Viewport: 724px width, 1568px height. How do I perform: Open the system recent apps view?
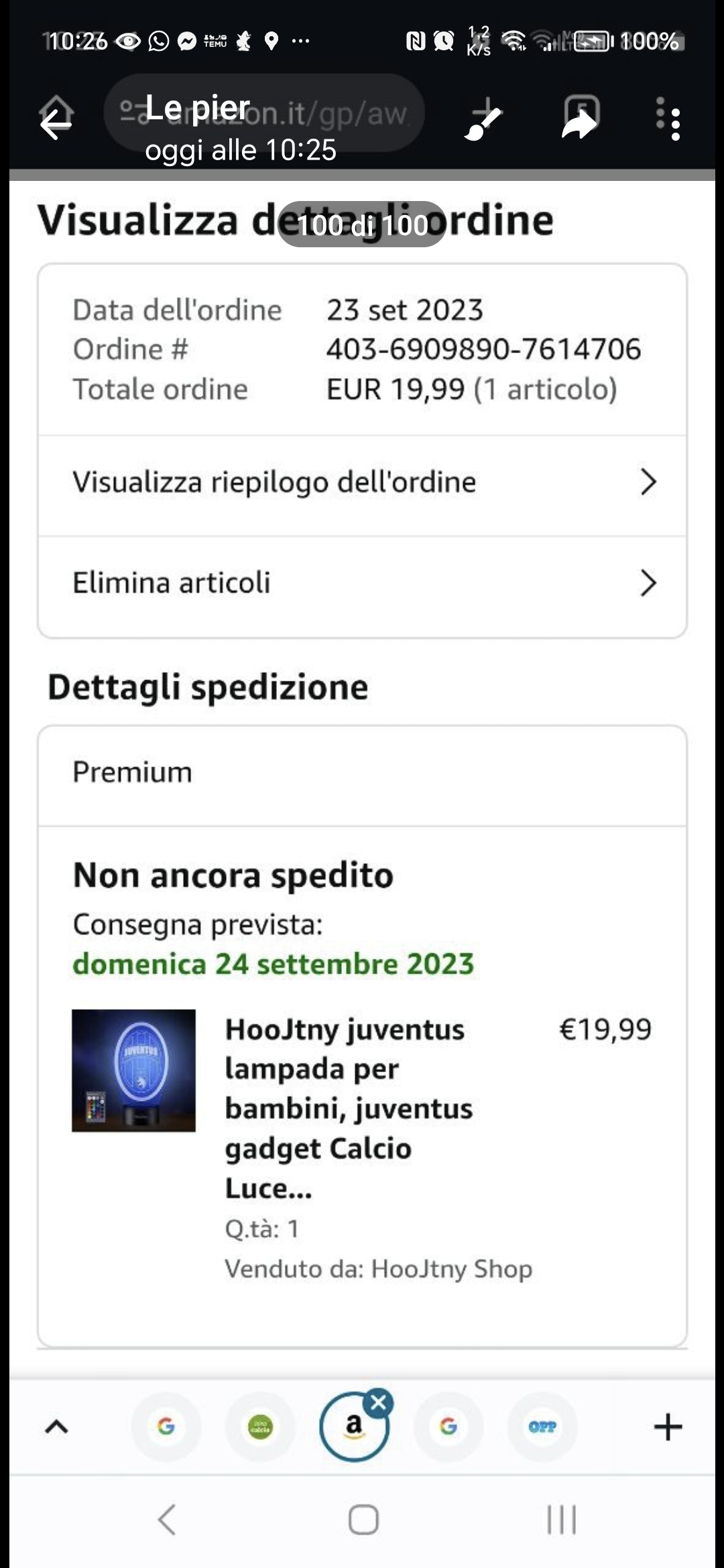pyautogui.click(x=561, y=1520)
